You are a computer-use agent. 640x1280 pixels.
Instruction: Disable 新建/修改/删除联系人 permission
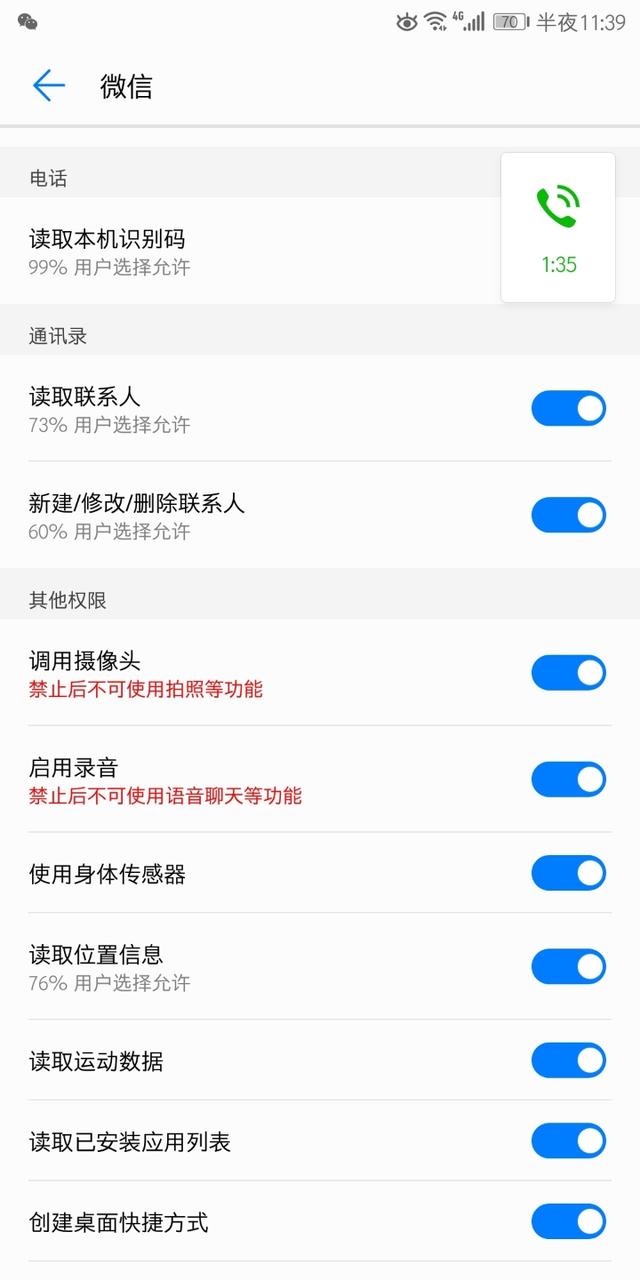[568, 515]
